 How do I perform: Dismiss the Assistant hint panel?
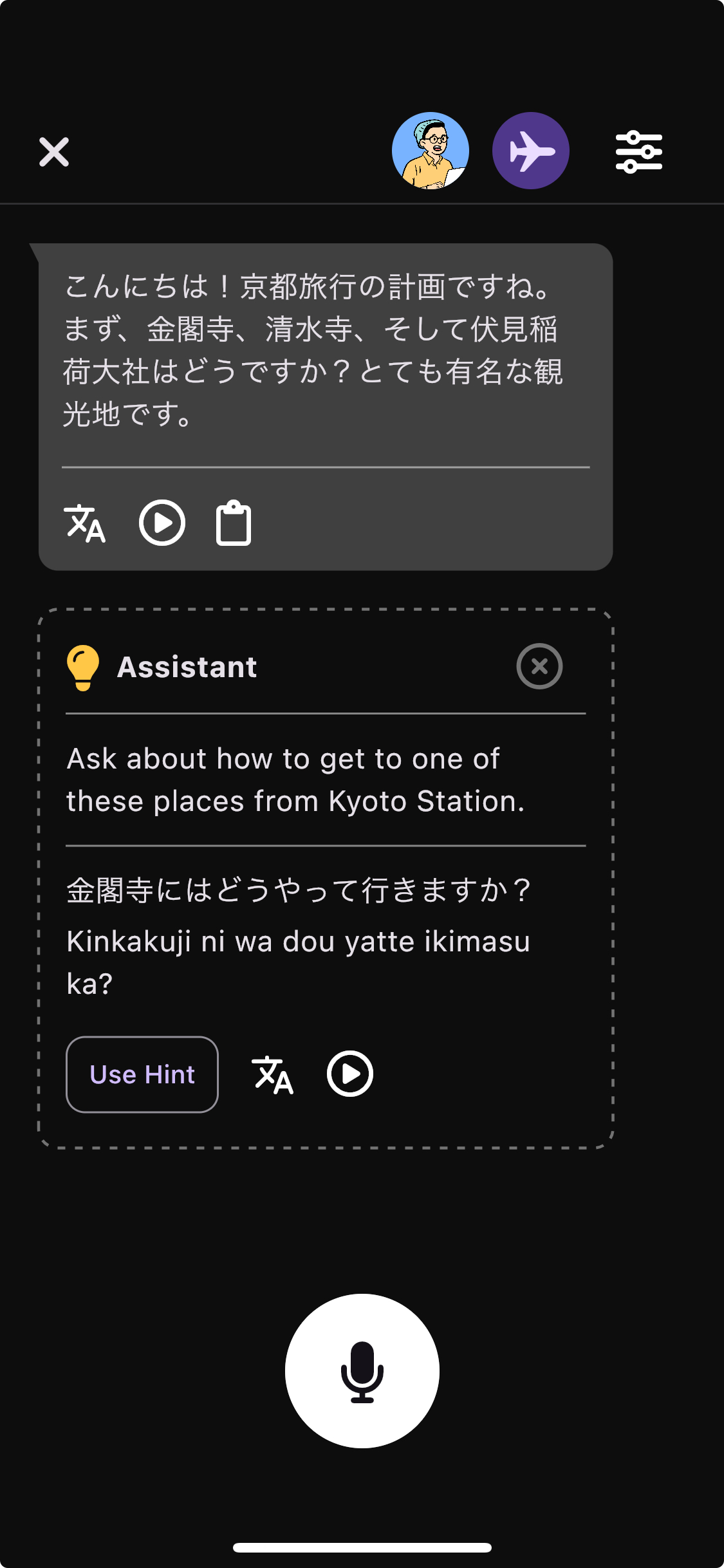tap(539, 666)
